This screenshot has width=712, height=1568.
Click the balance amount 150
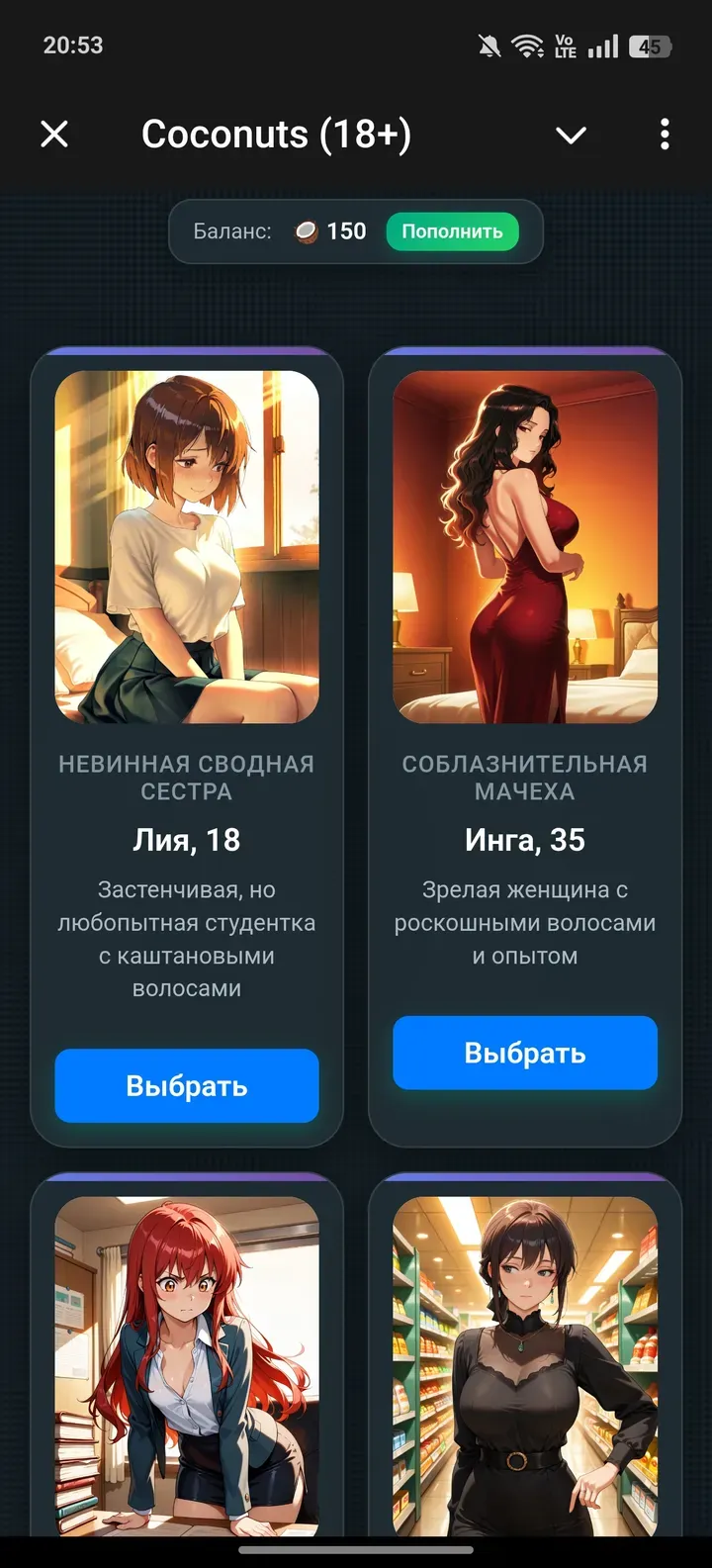tap(346, 230)
